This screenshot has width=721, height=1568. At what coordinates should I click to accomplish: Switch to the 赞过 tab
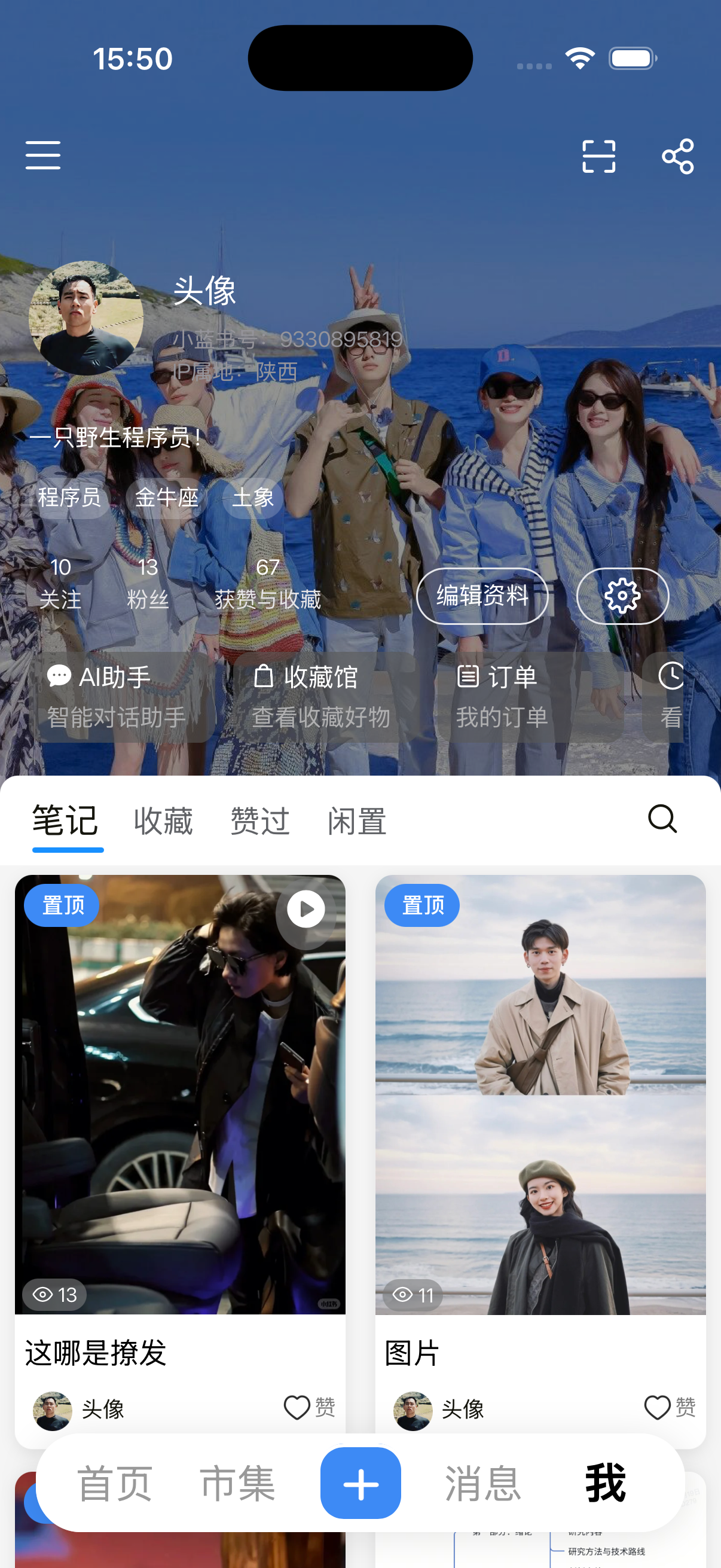[260, 821]
